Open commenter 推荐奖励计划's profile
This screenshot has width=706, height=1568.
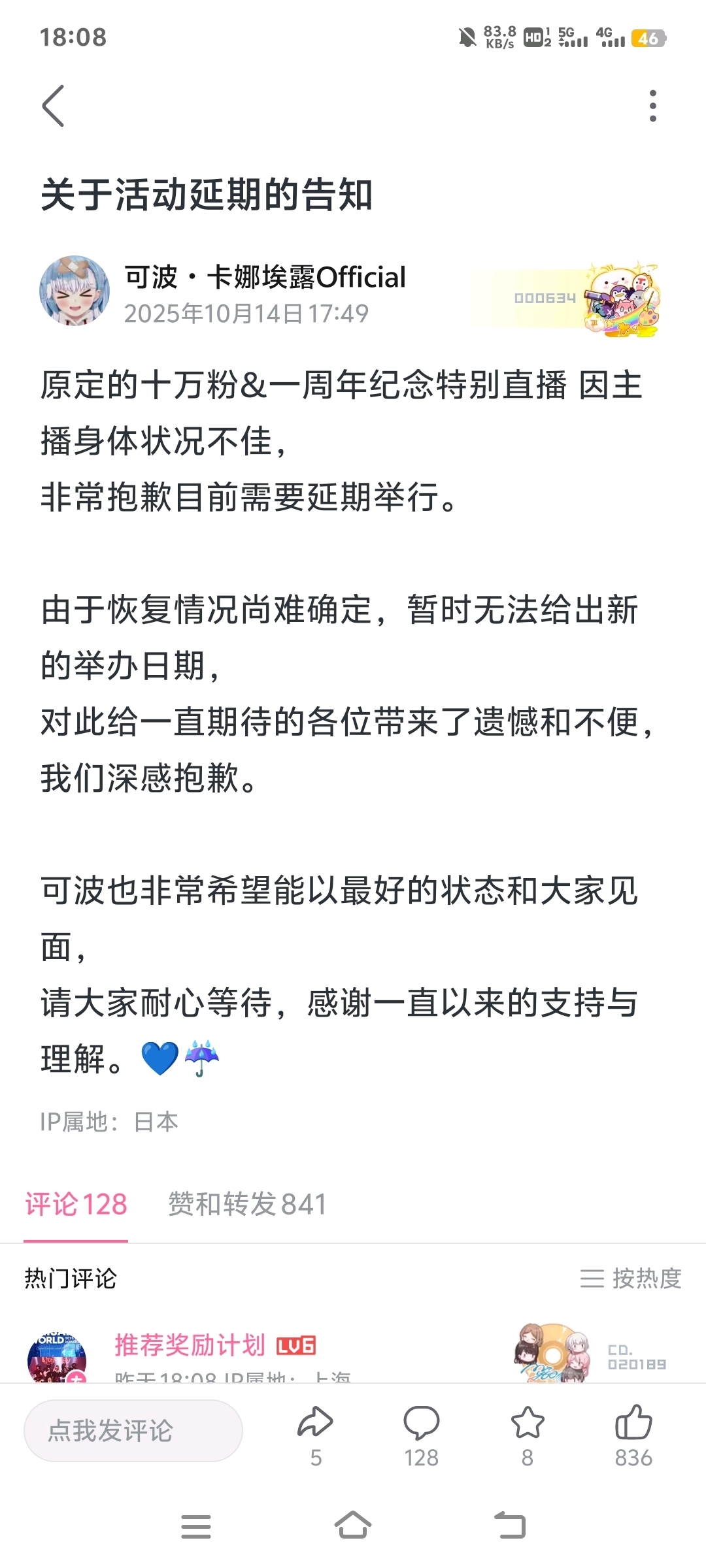click(x=190, y=1345)
